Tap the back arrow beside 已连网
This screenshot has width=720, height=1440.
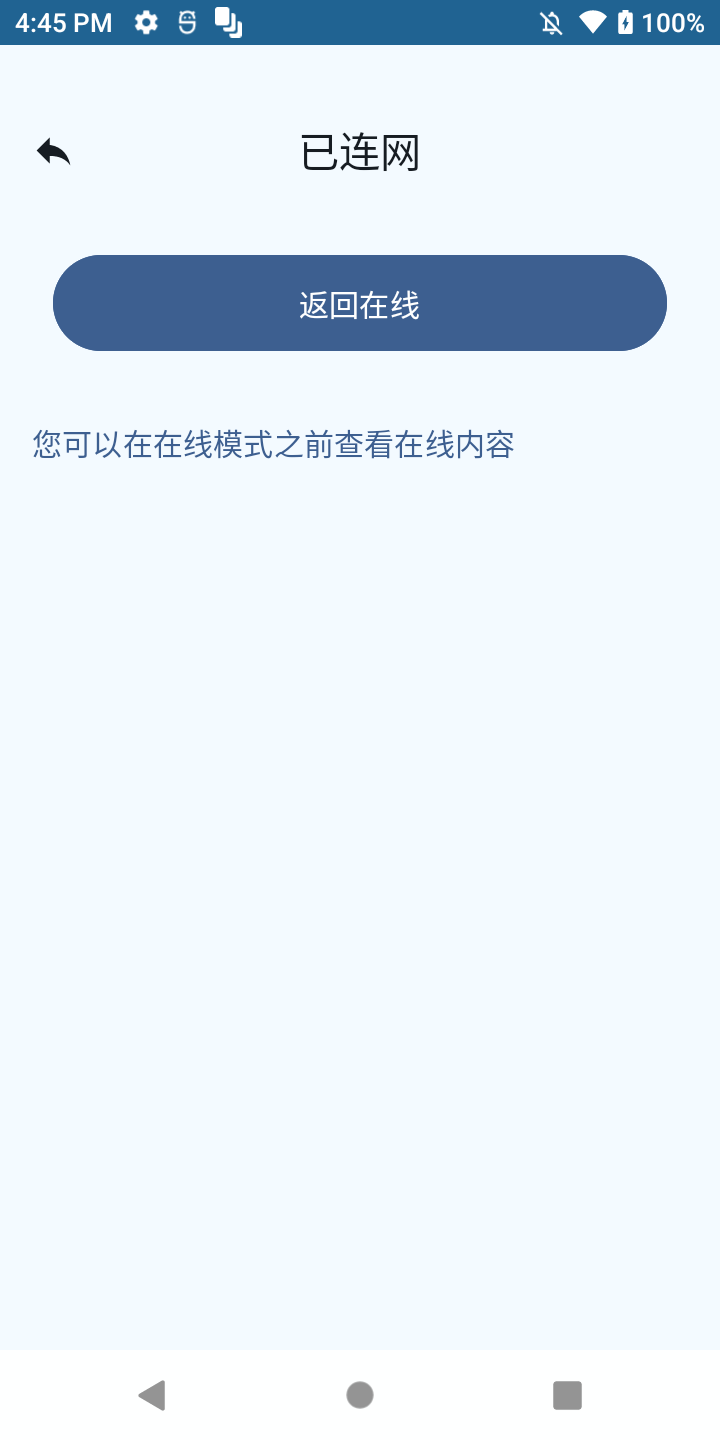coord(54,152)
